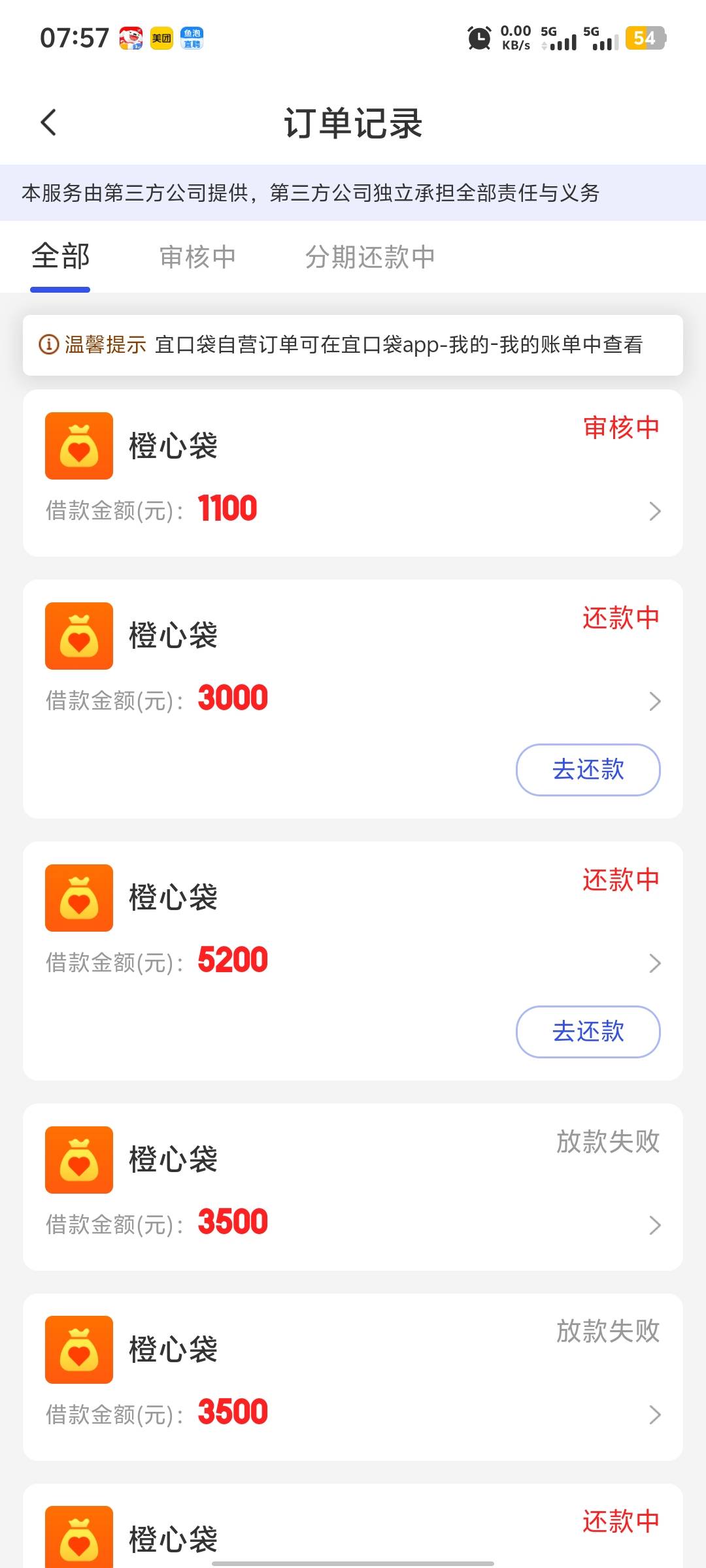Go back from the 订单记录 page
Viewport: 706px width, 1568px height.
(x=48, y=122)
